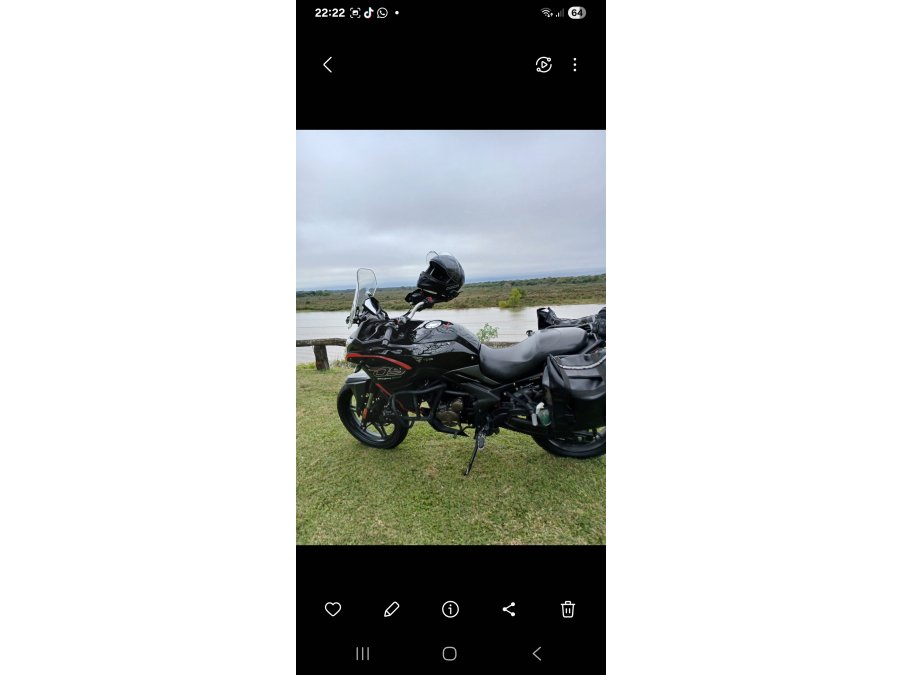Share this motorcycle photo
900x675 pixels.
[x=509, y=609]
